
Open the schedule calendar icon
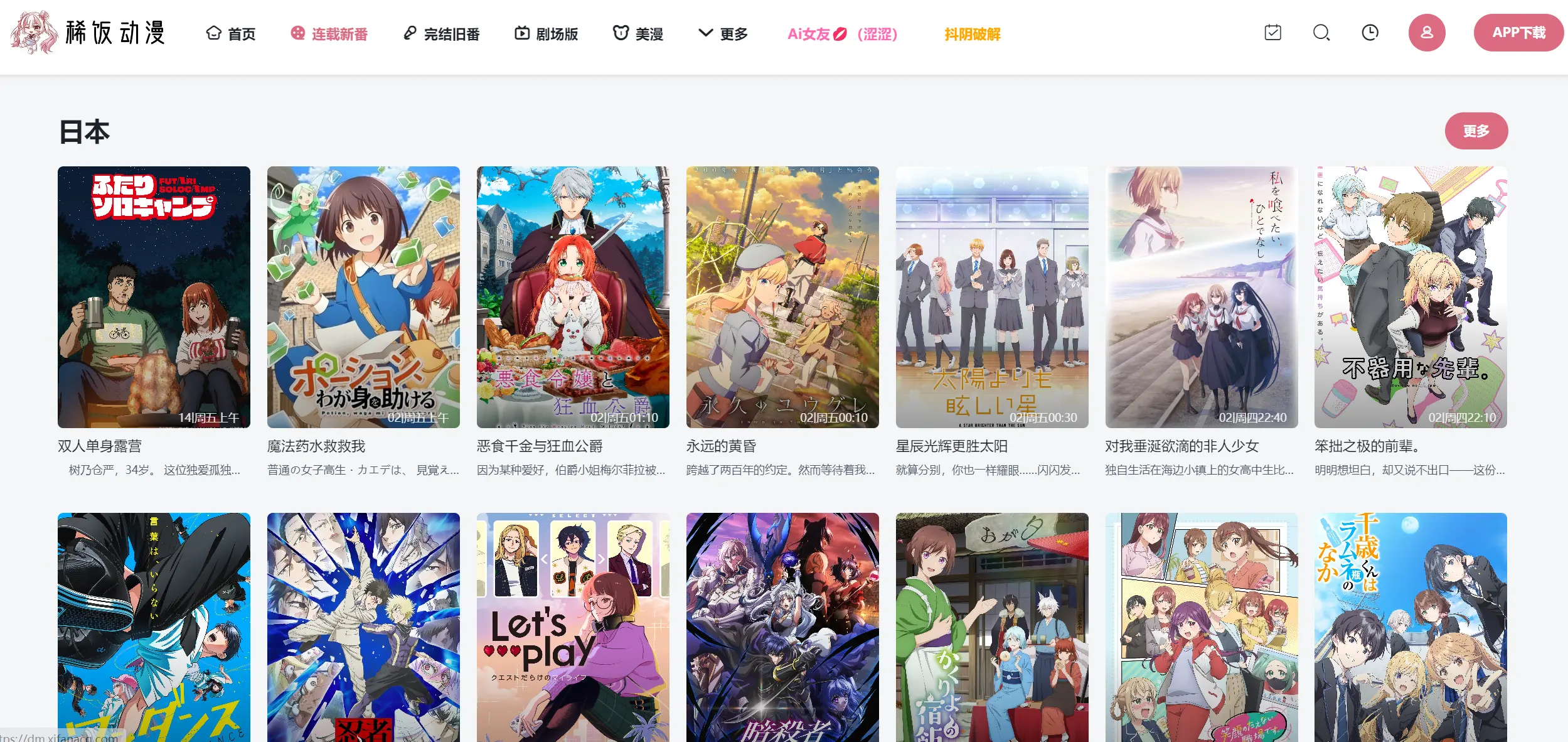(x=1272, y=33)
